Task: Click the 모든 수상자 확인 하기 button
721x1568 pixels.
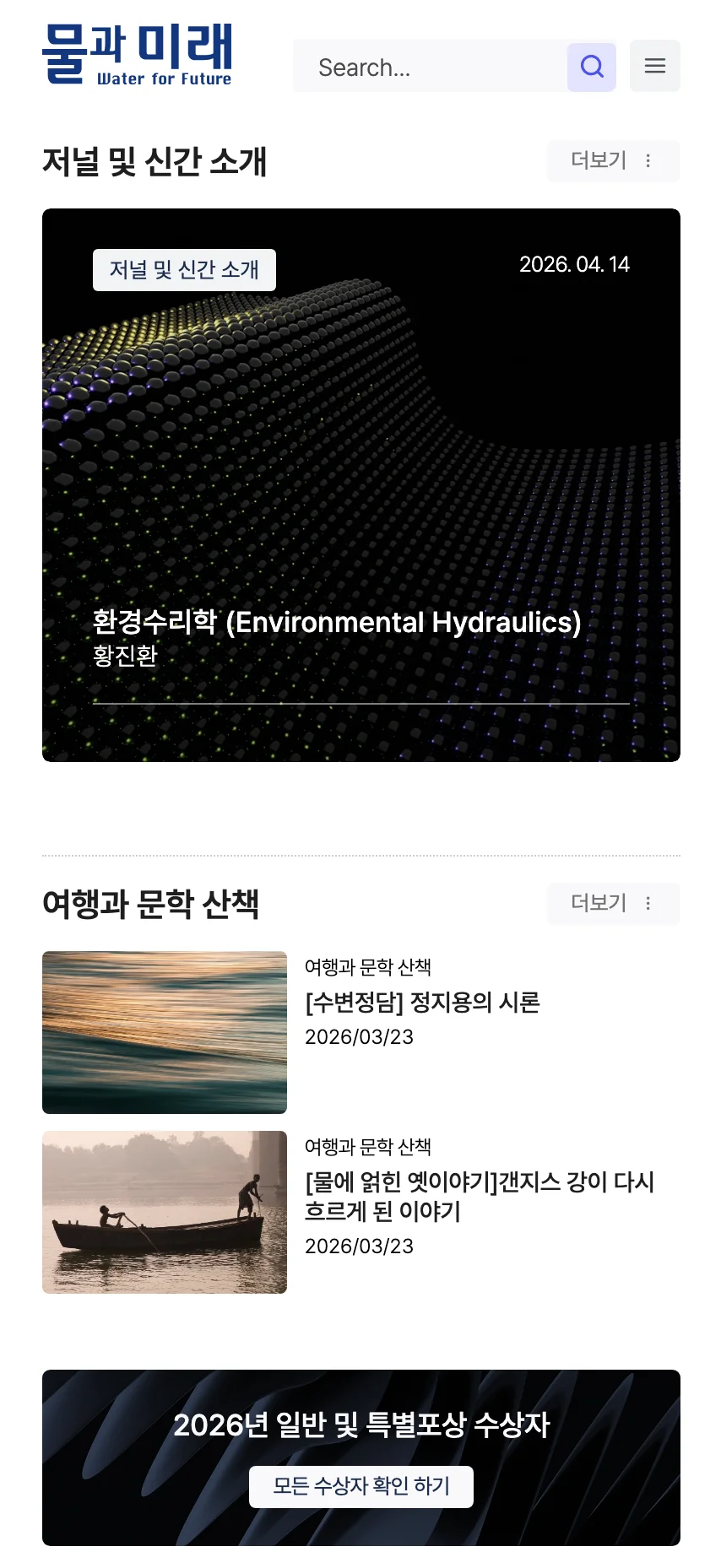Action: [360, 1486]
